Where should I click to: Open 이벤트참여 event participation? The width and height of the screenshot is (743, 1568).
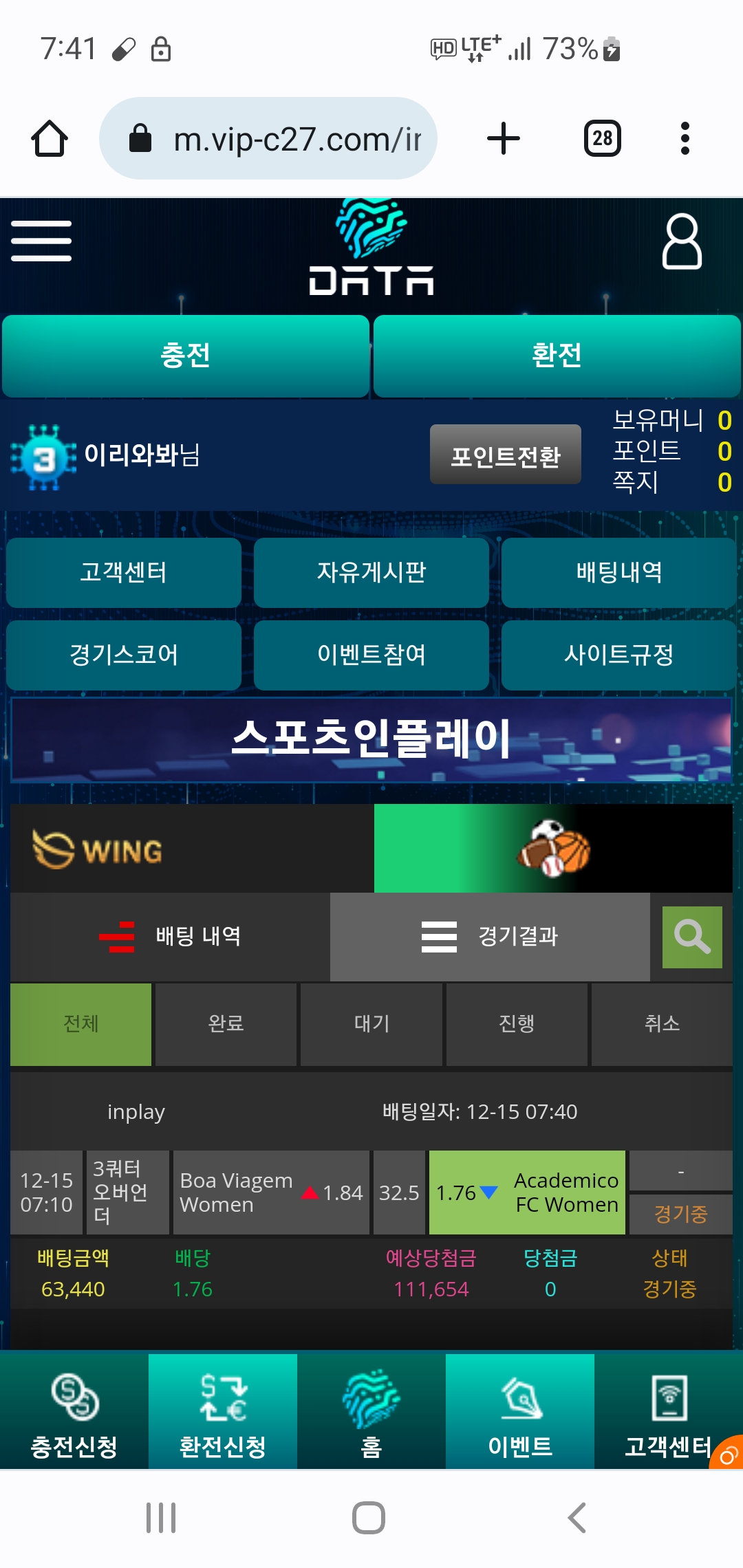(x=371, y=655)
